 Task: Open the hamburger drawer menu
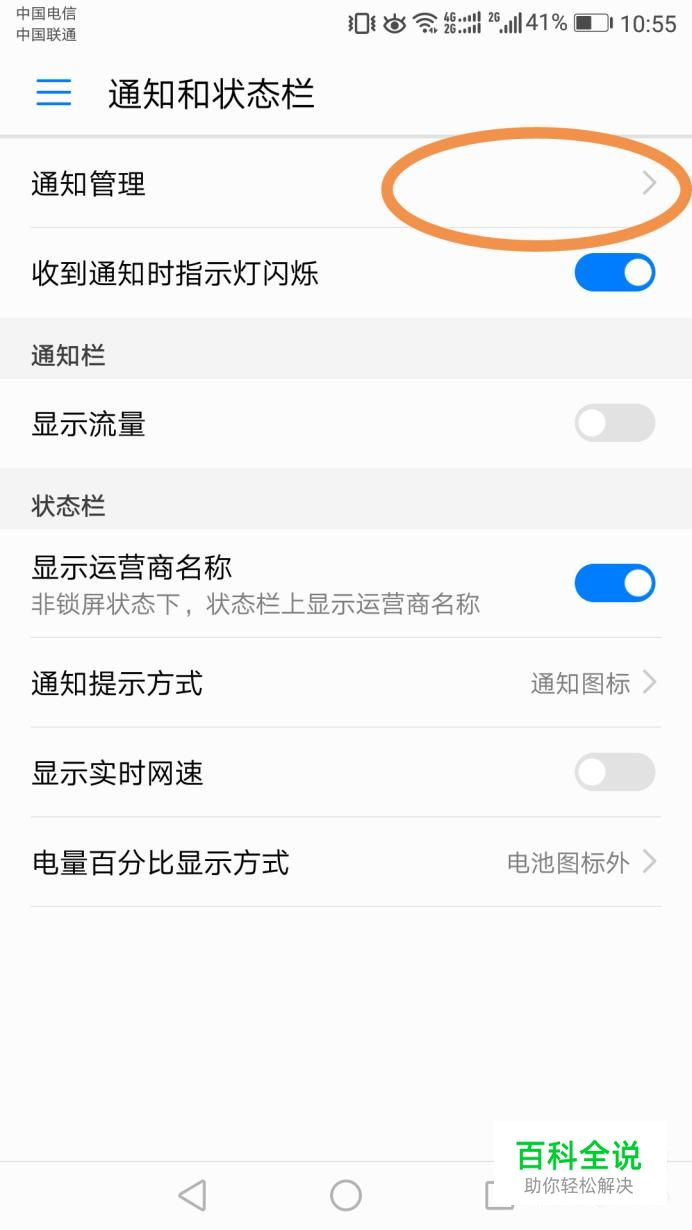(x=54, y=93)
